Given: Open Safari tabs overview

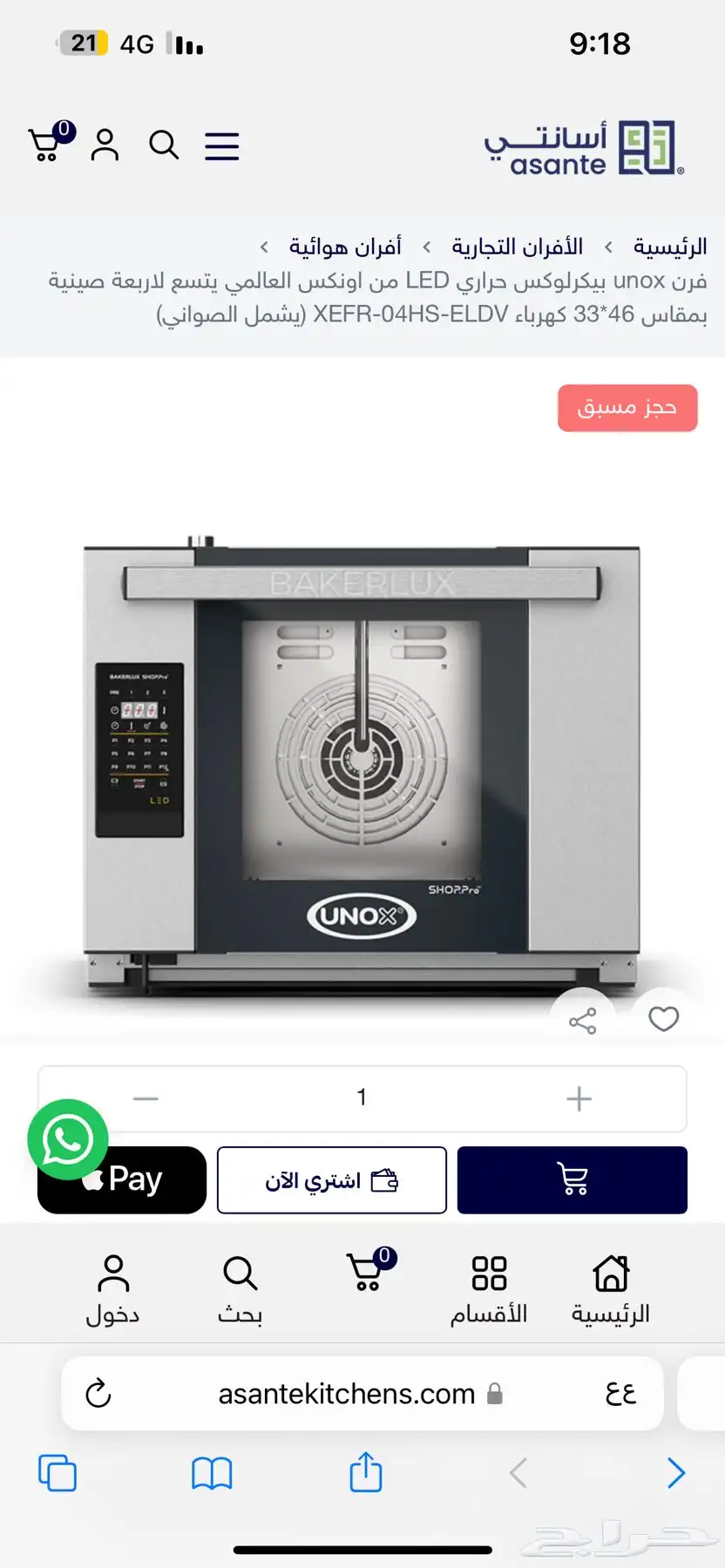Looking at the screenshot, I should pyautogui.click(x=58, y=1473).
